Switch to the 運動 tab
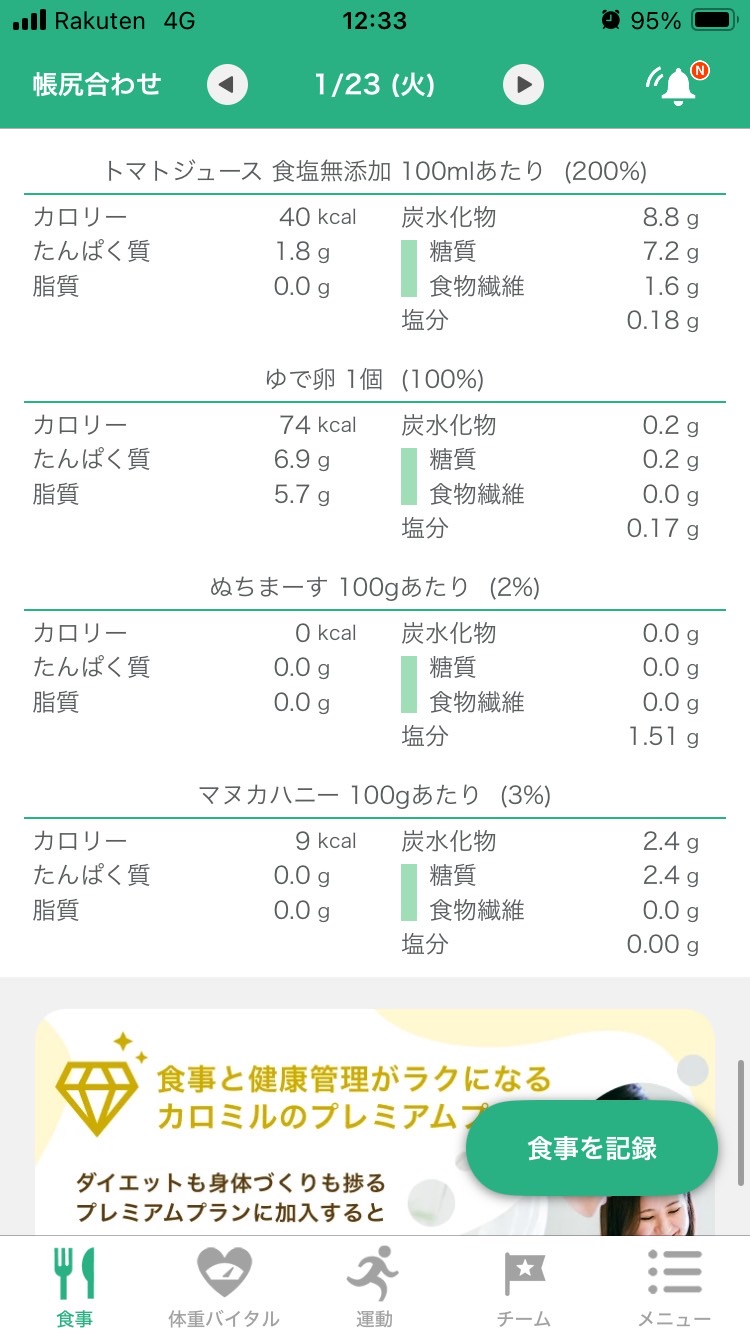Screen dimensions: 750x1334 pos(374,1286)
